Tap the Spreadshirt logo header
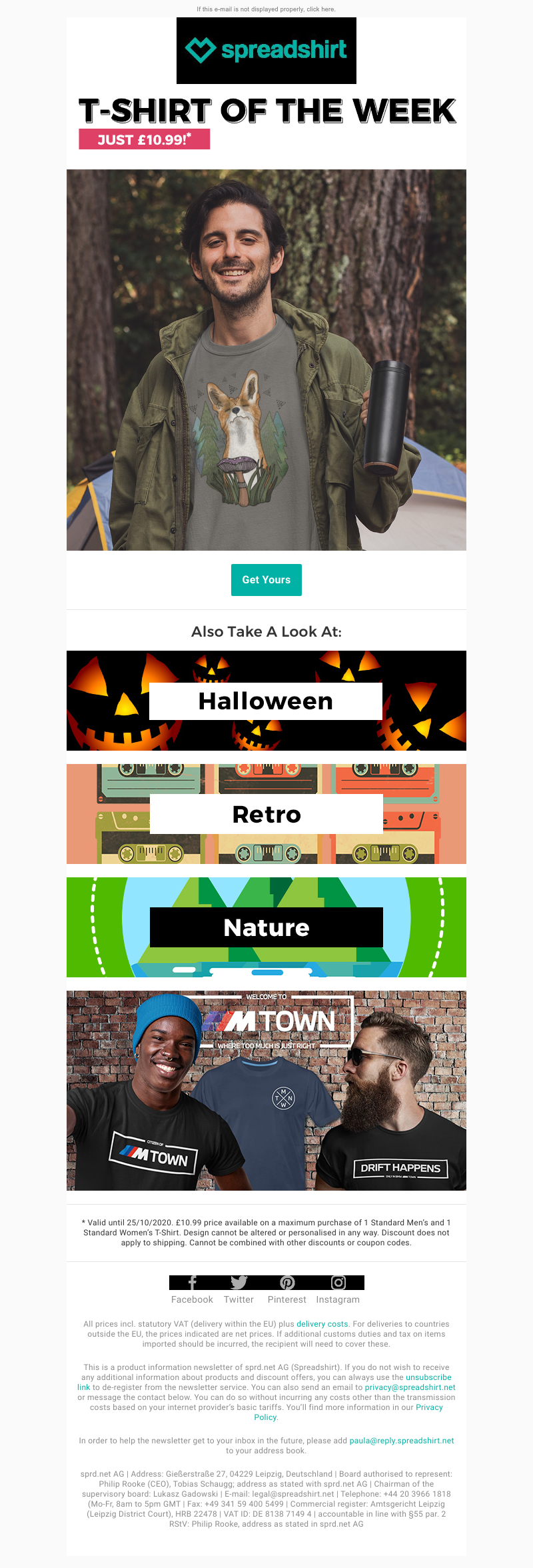 coord(266,51)
